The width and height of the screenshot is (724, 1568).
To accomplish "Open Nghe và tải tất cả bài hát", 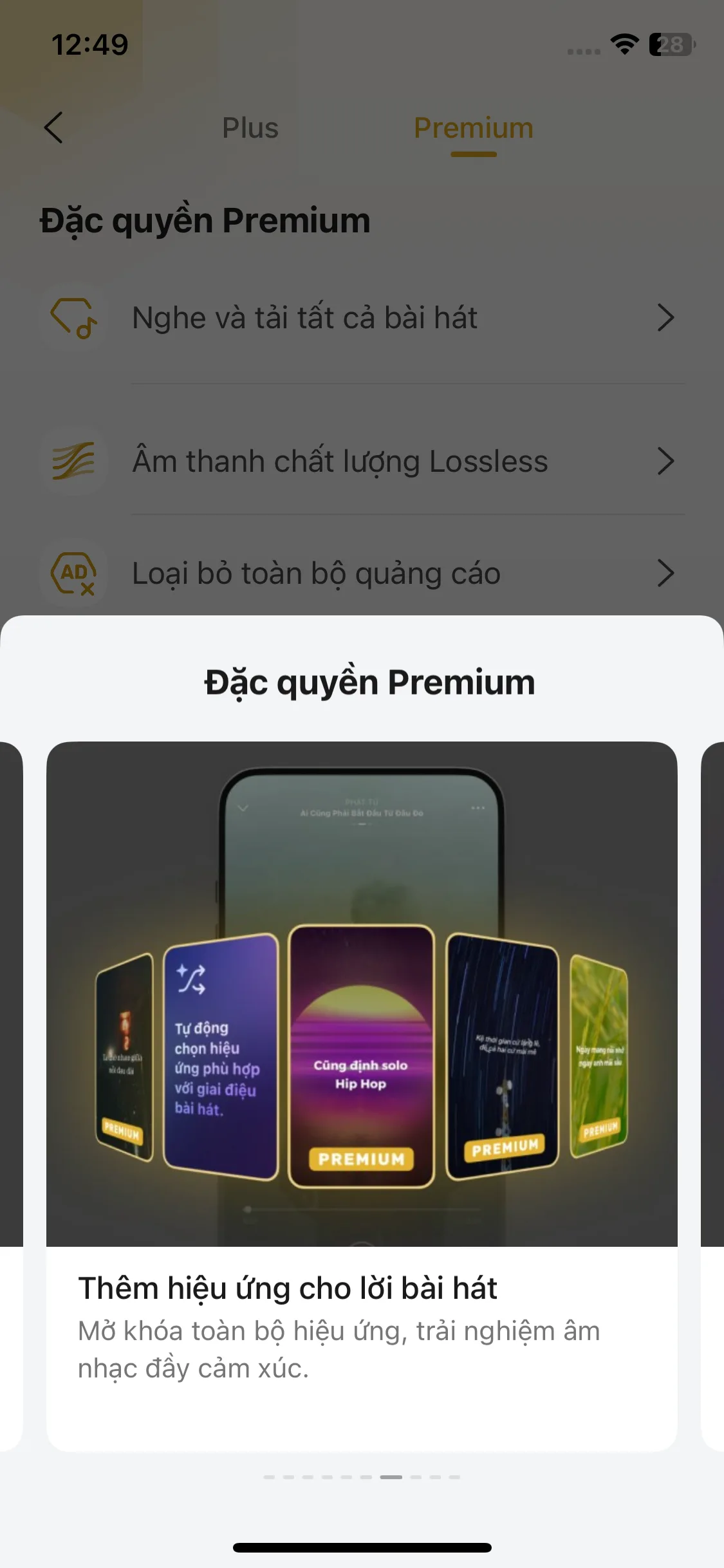I will [362, 318].
